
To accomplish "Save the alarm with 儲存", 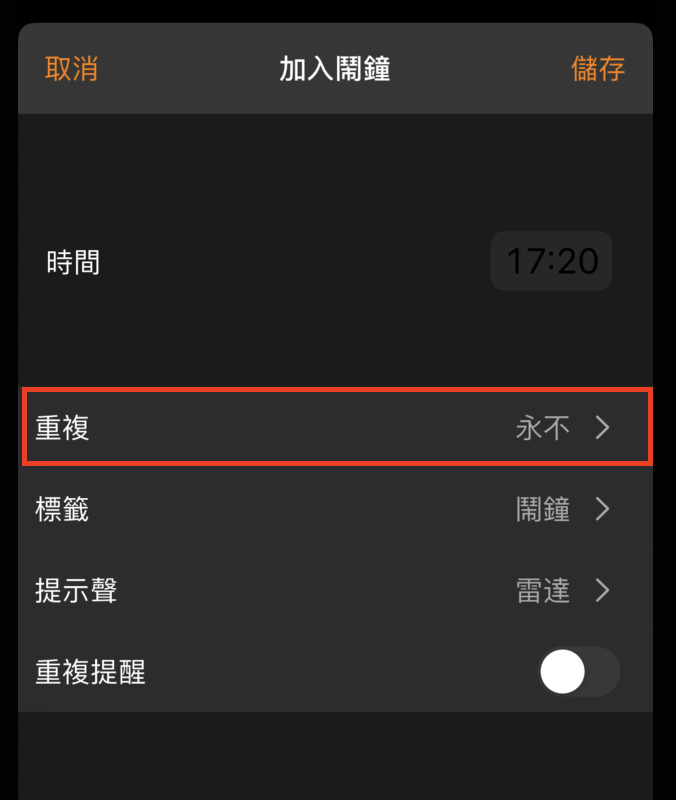I will [x=598, y=69].
